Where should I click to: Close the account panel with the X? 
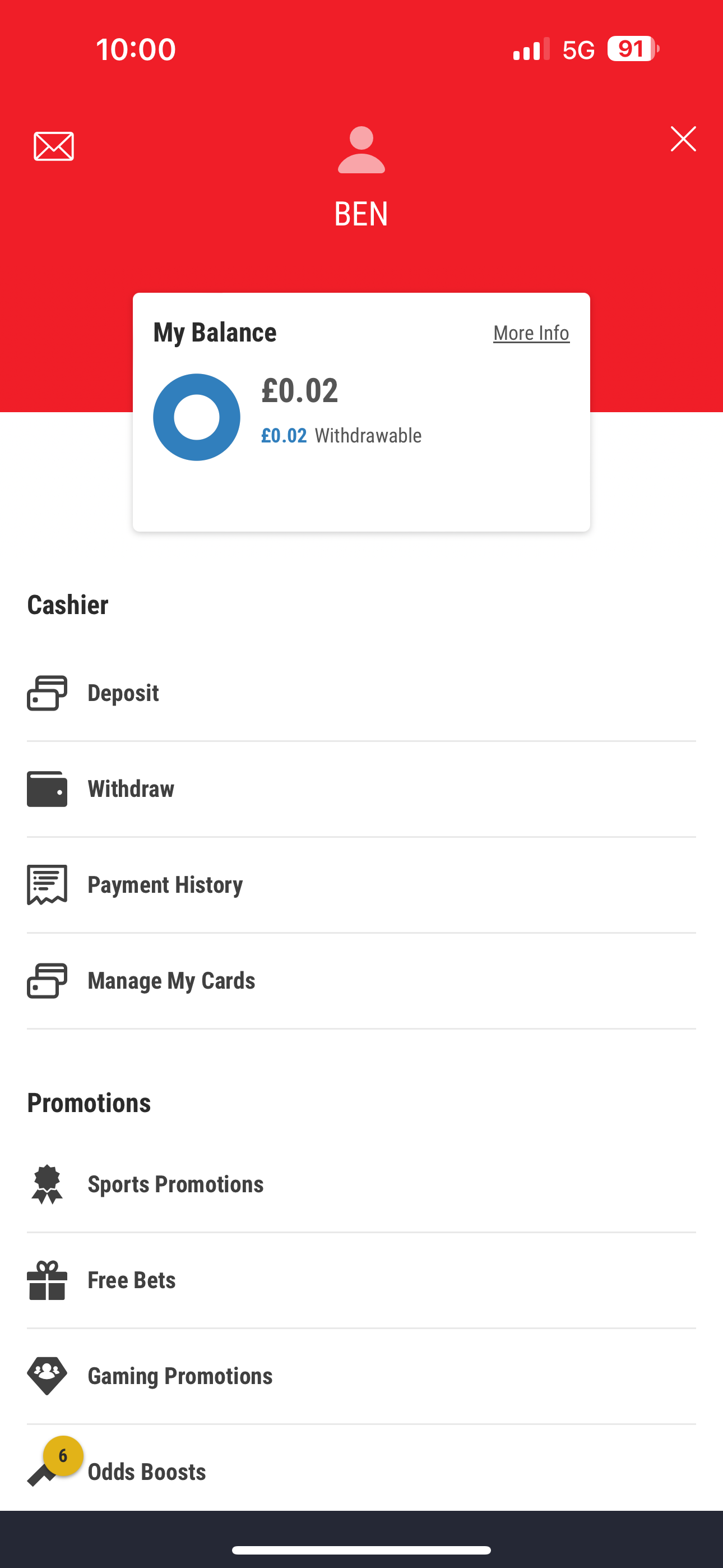coord(683,139)
